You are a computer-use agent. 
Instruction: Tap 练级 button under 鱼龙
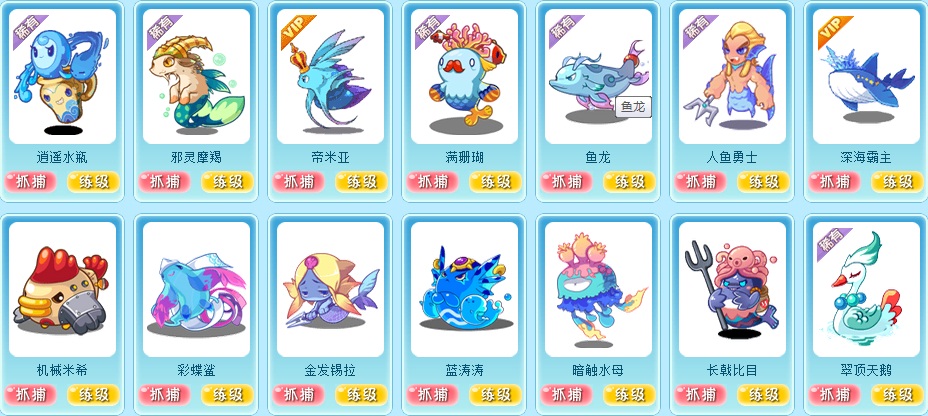(x=630, y=182)
